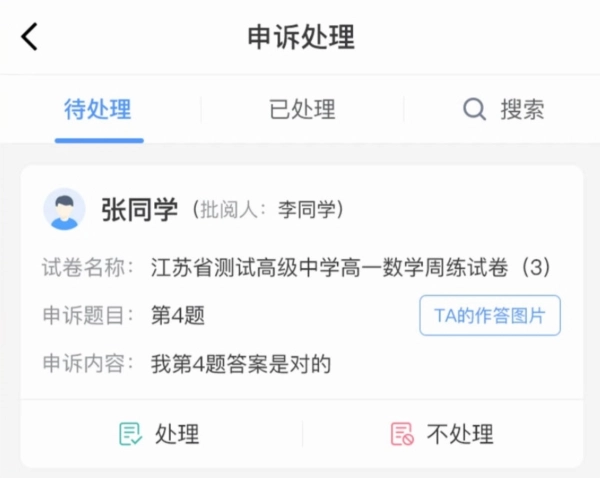Tap 处理 to handle 张同学's appeal
This screenshot has width=600, height=478.
[x=160, y=434]
